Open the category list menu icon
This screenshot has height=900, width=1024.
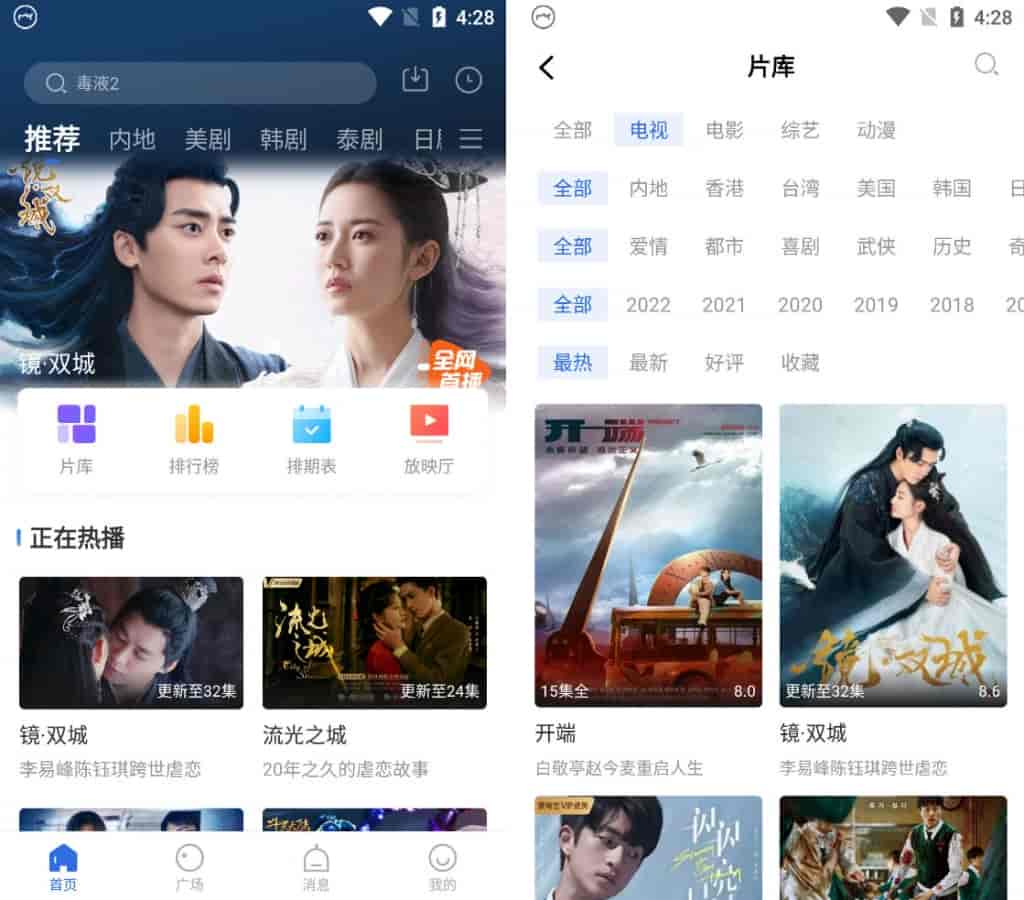pos(471,139)
